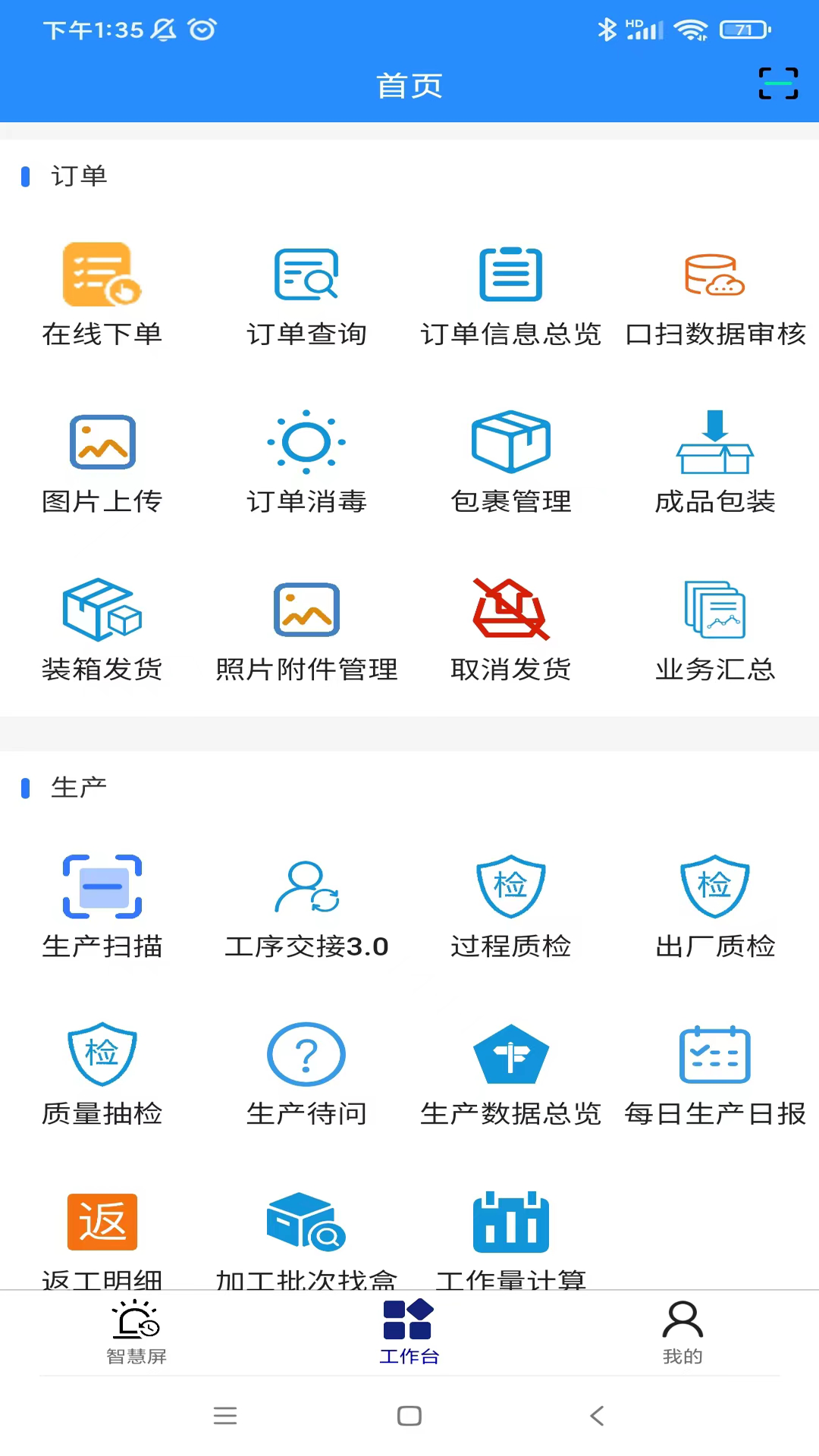Screen dimensions: 819x1456
Task: Go to 订单信息总览
Action: (x=511, y=292)
